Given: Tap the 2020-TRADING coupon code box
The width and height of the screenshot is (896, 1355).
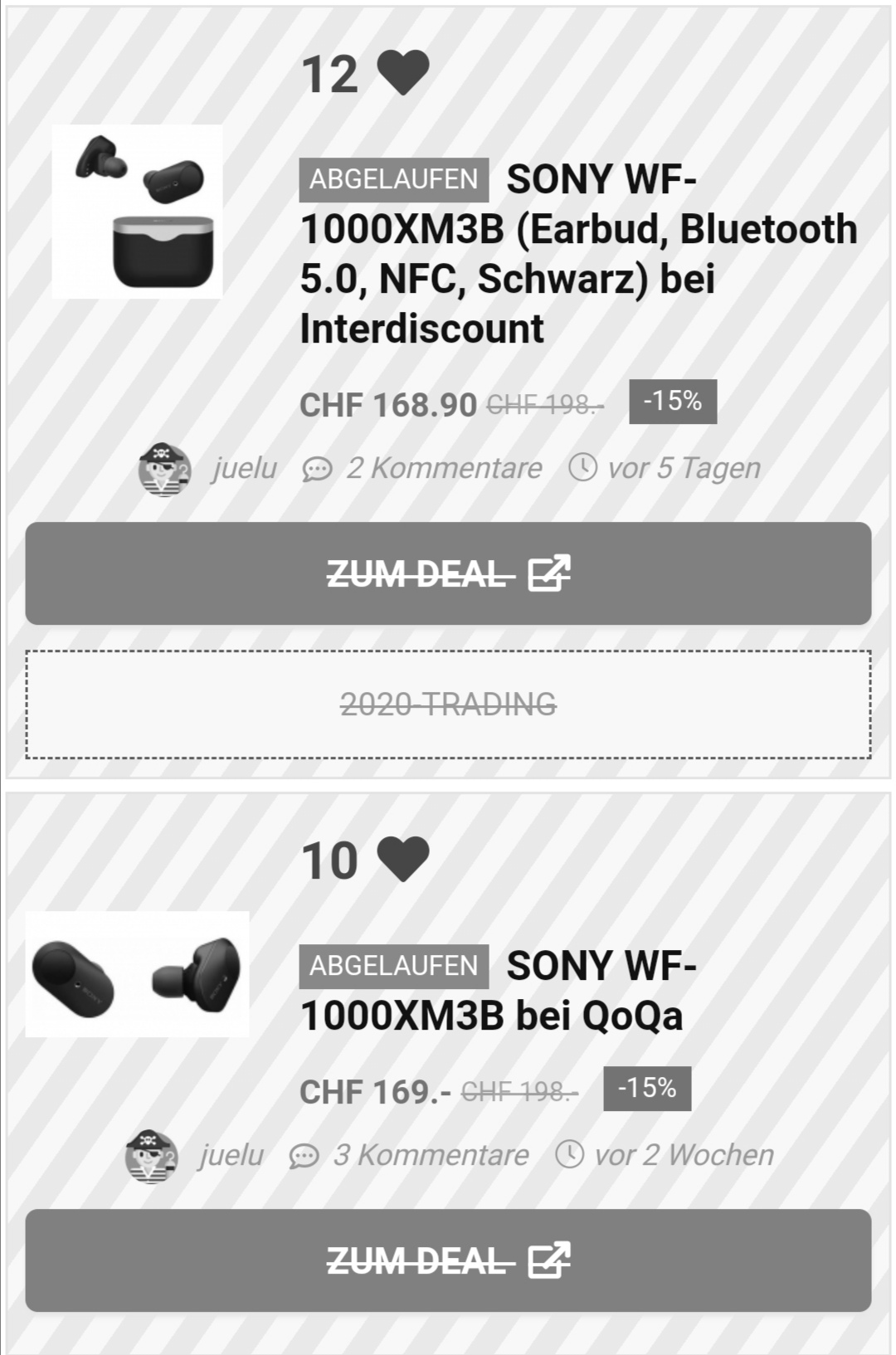Looking at the screenshot, I should point(448,704).
